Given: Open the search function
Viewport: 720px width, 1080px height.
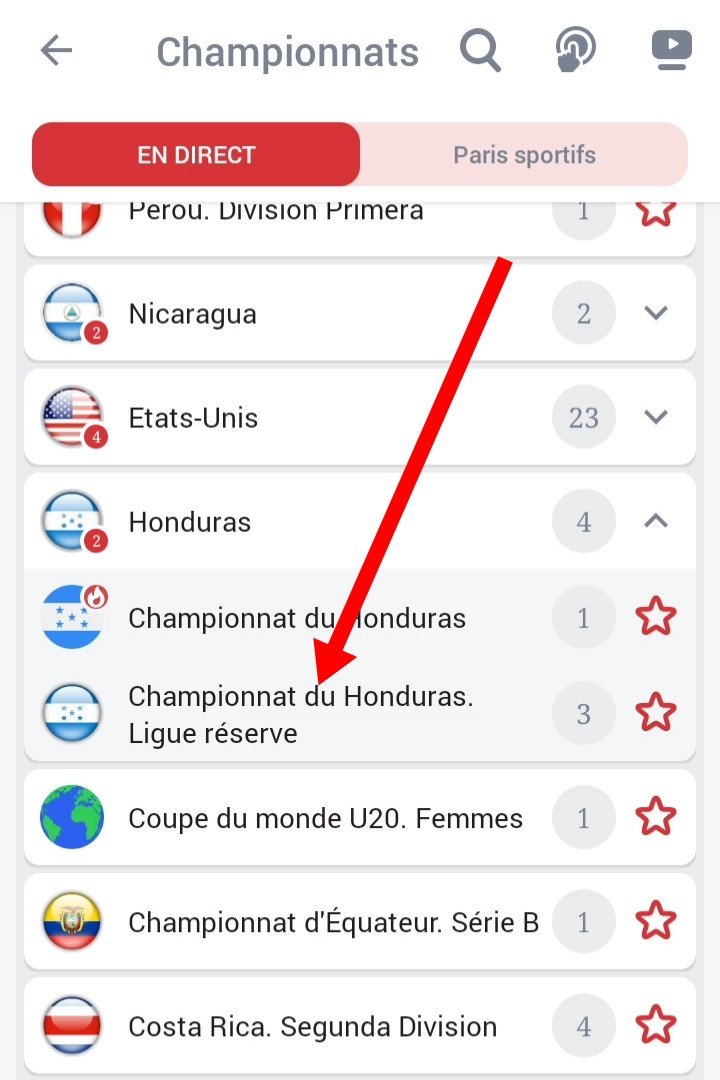Looking at the screenshot, I should click(x=480, y=50).
